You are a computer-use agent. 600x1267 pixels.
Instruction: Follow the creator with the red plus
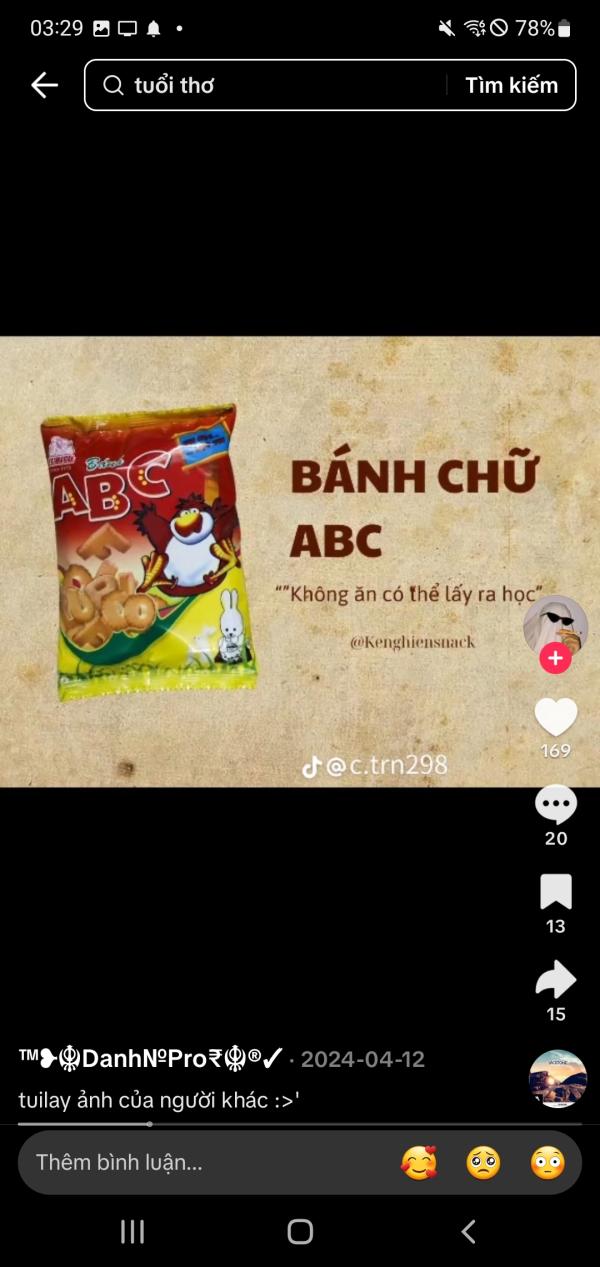click(555, 658)
